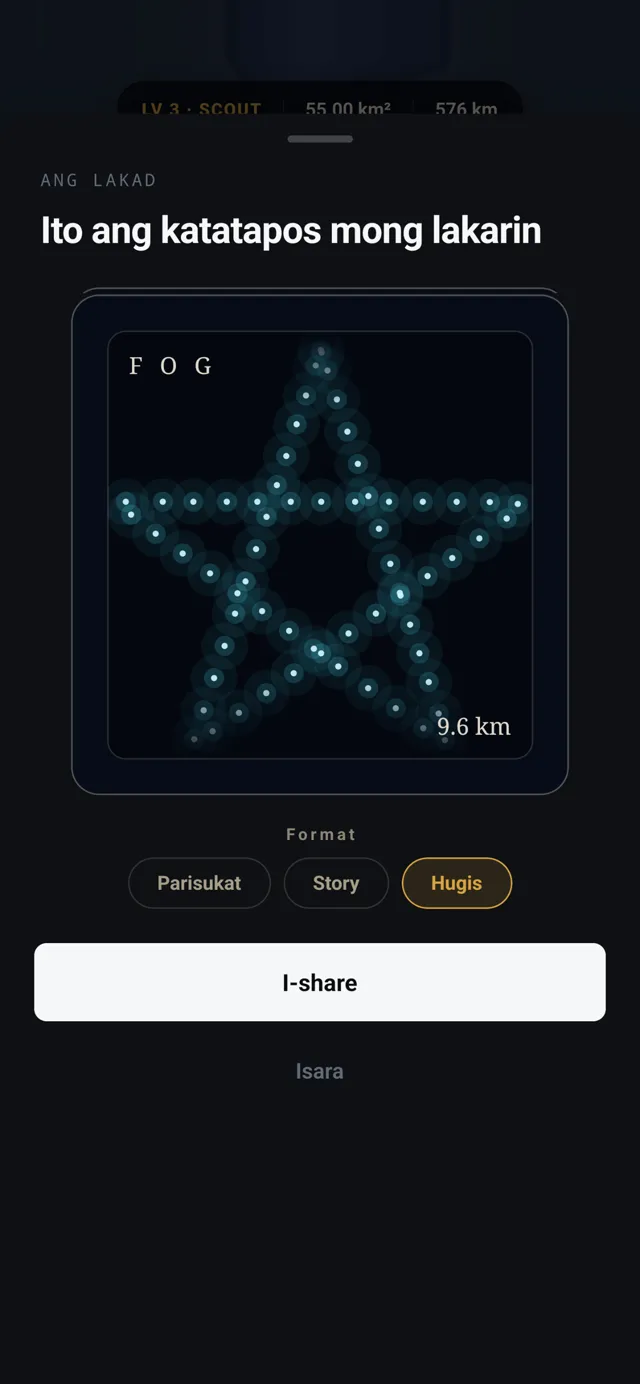
Task: Tap the I-share button
Action: 320,982
